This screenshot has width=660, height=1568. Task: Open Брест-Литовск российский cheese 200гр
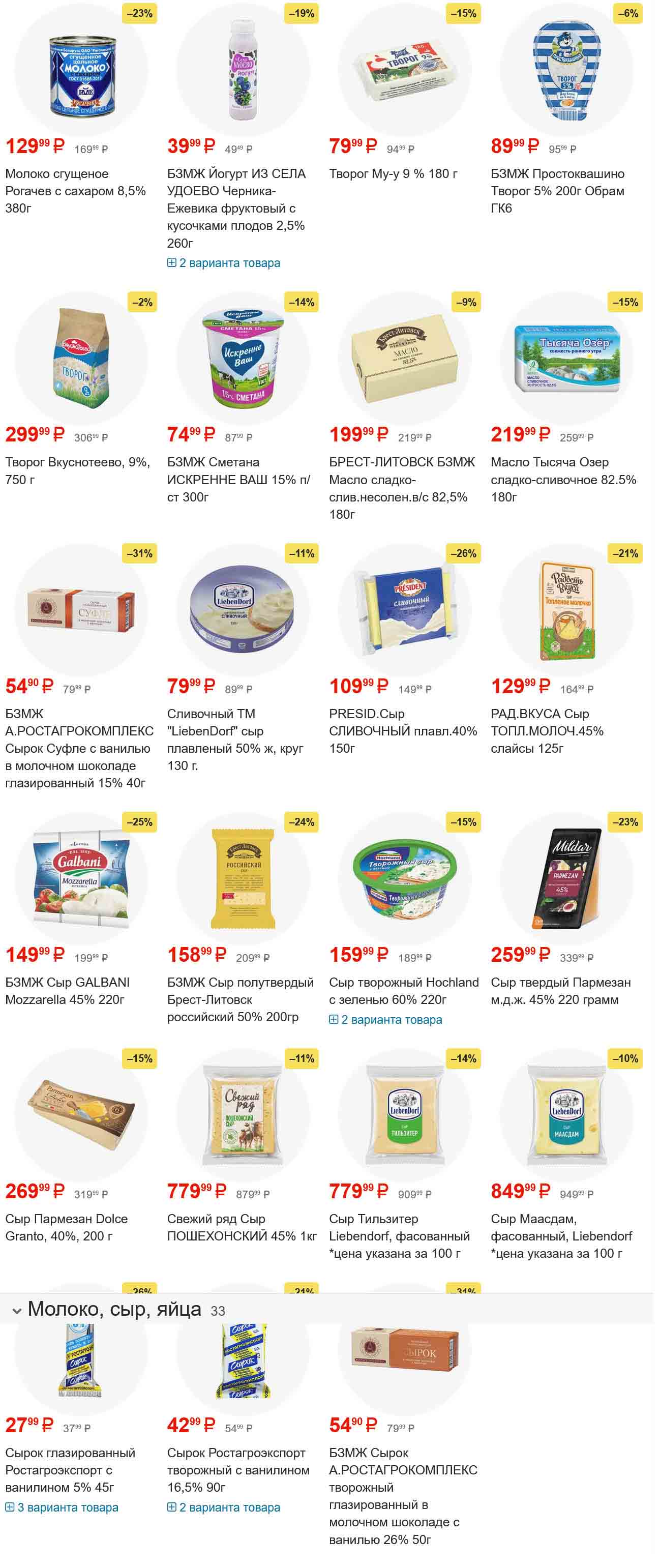point(241,999)
